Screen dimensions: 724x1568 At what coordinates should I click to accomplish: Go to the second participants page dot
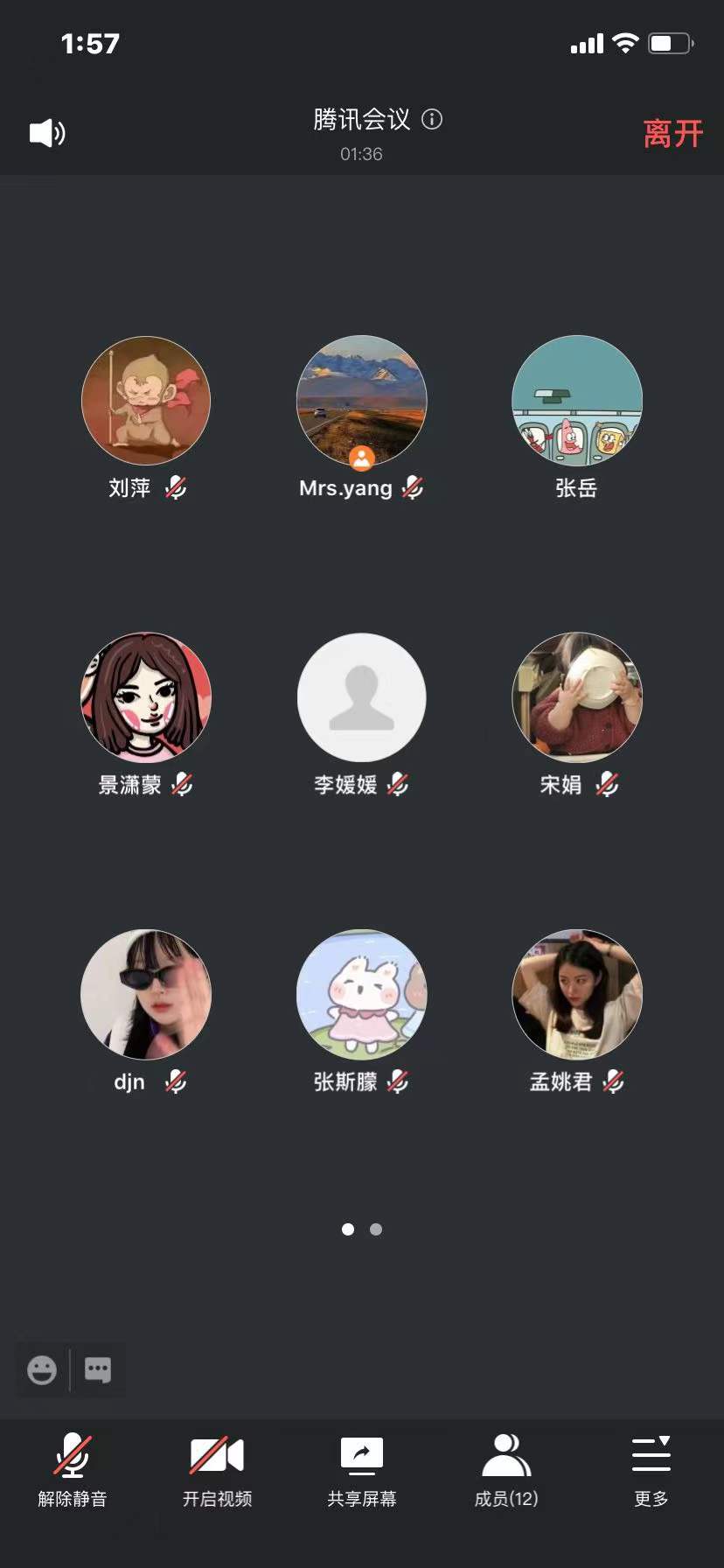[376, 1229]
